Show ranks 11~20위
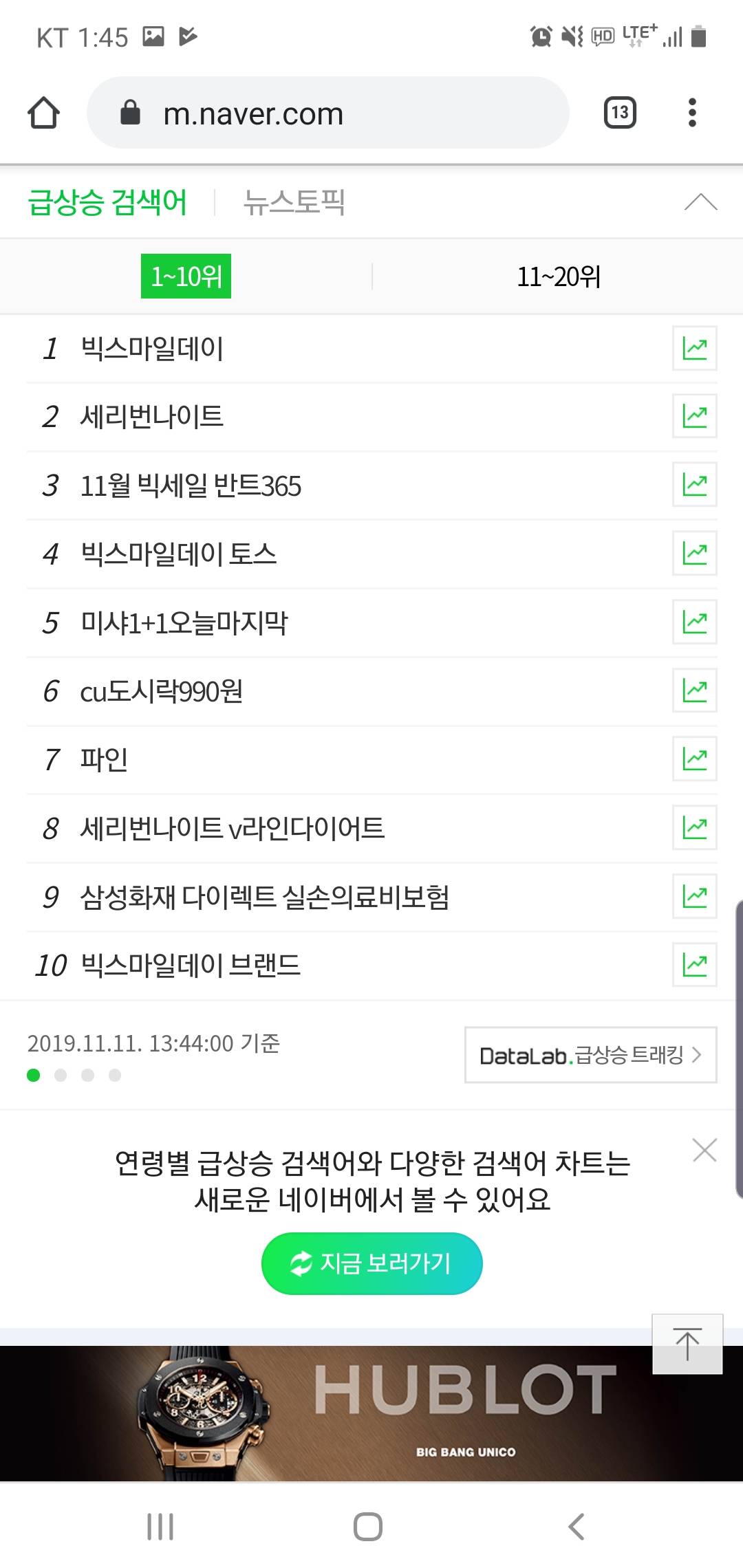743x1568 pixels. (558, 276)
